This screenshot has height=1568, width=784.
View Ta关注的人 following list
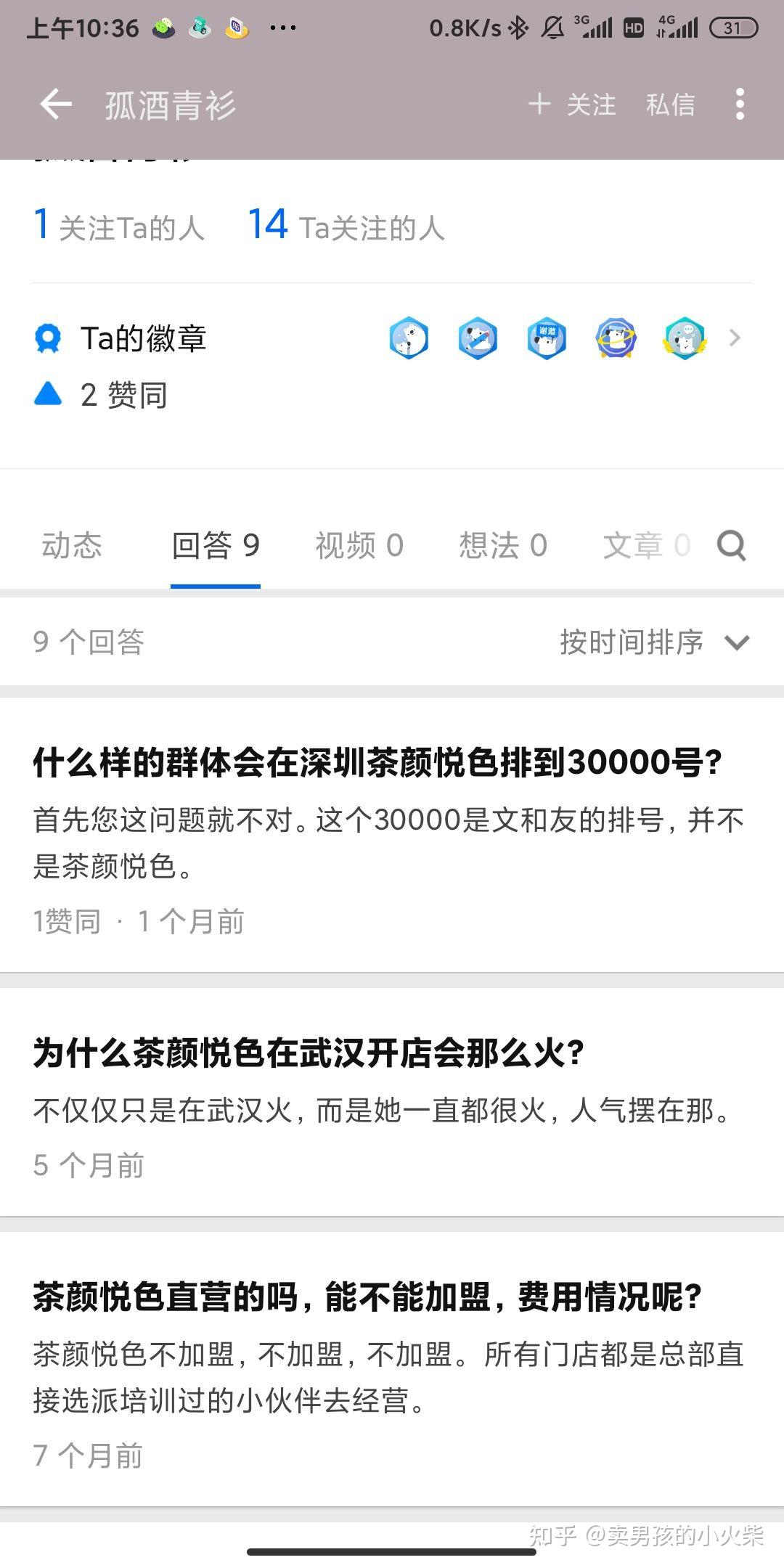346,225
